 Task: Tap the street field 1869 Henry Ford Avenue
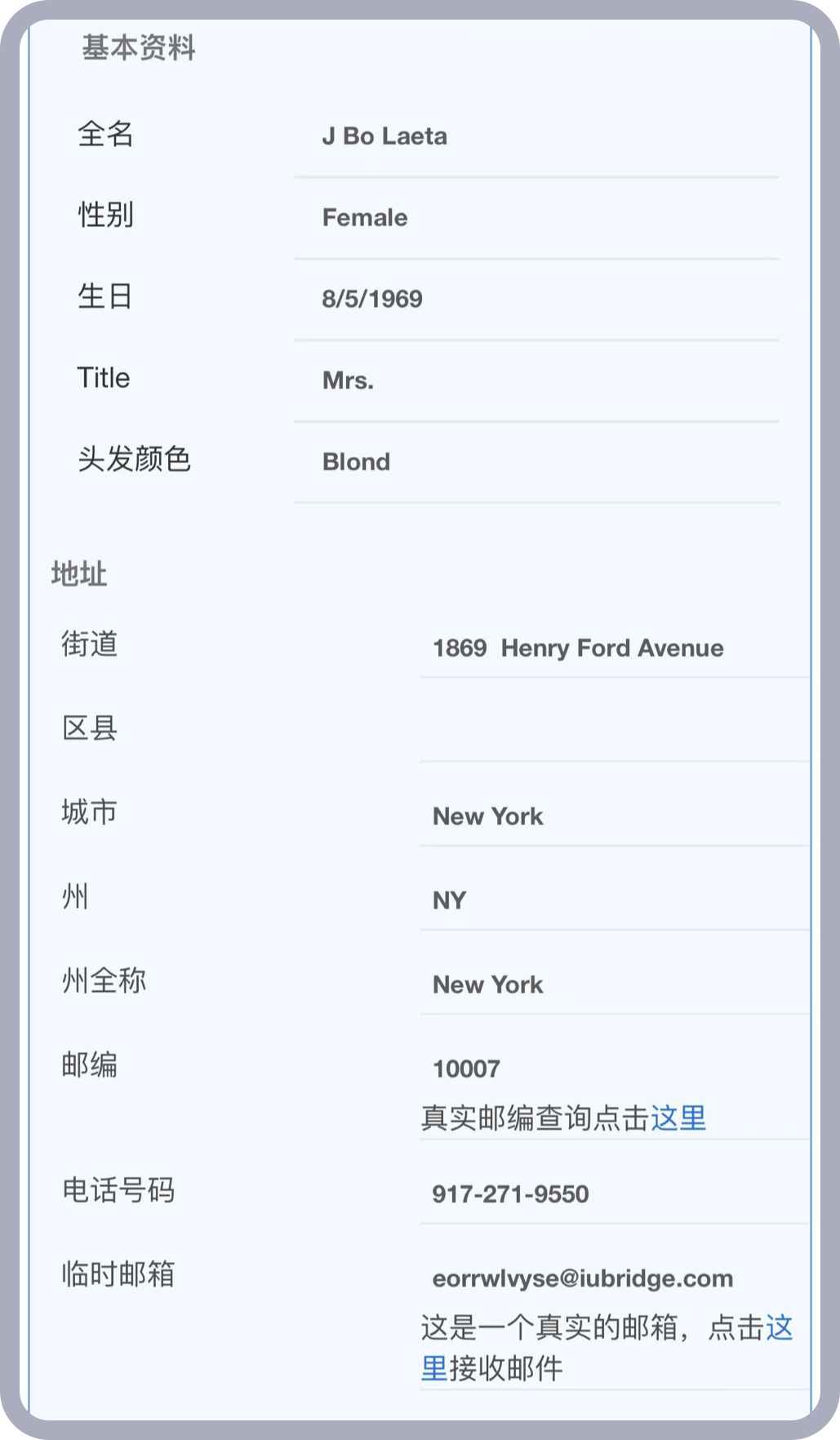(x=614, y=648)
